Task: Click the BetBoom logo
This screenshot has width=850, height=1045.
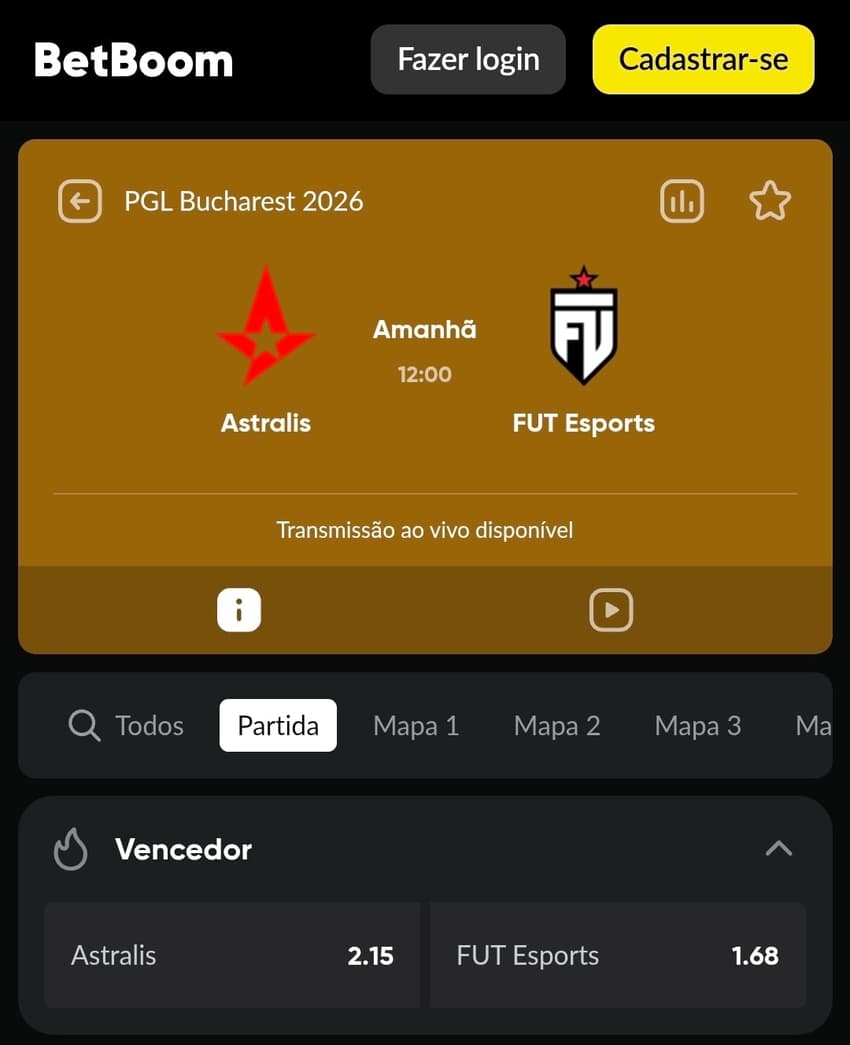Action: (x=133, y=60)
